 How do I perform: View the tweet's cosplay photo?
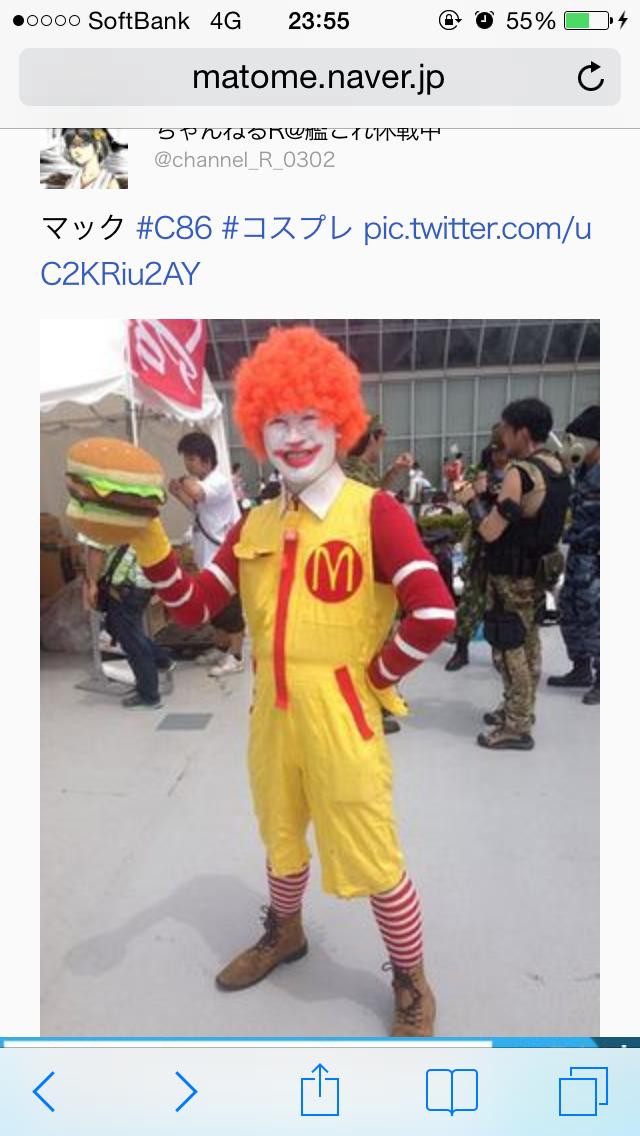320,670
